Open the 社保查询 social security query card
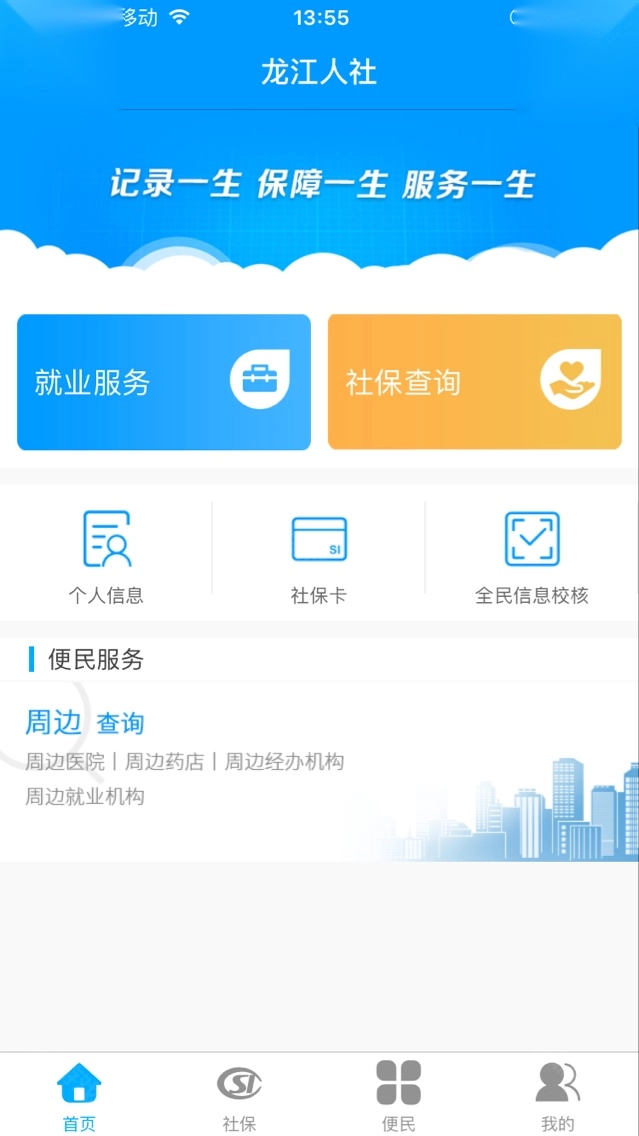 tap(474, 382)
